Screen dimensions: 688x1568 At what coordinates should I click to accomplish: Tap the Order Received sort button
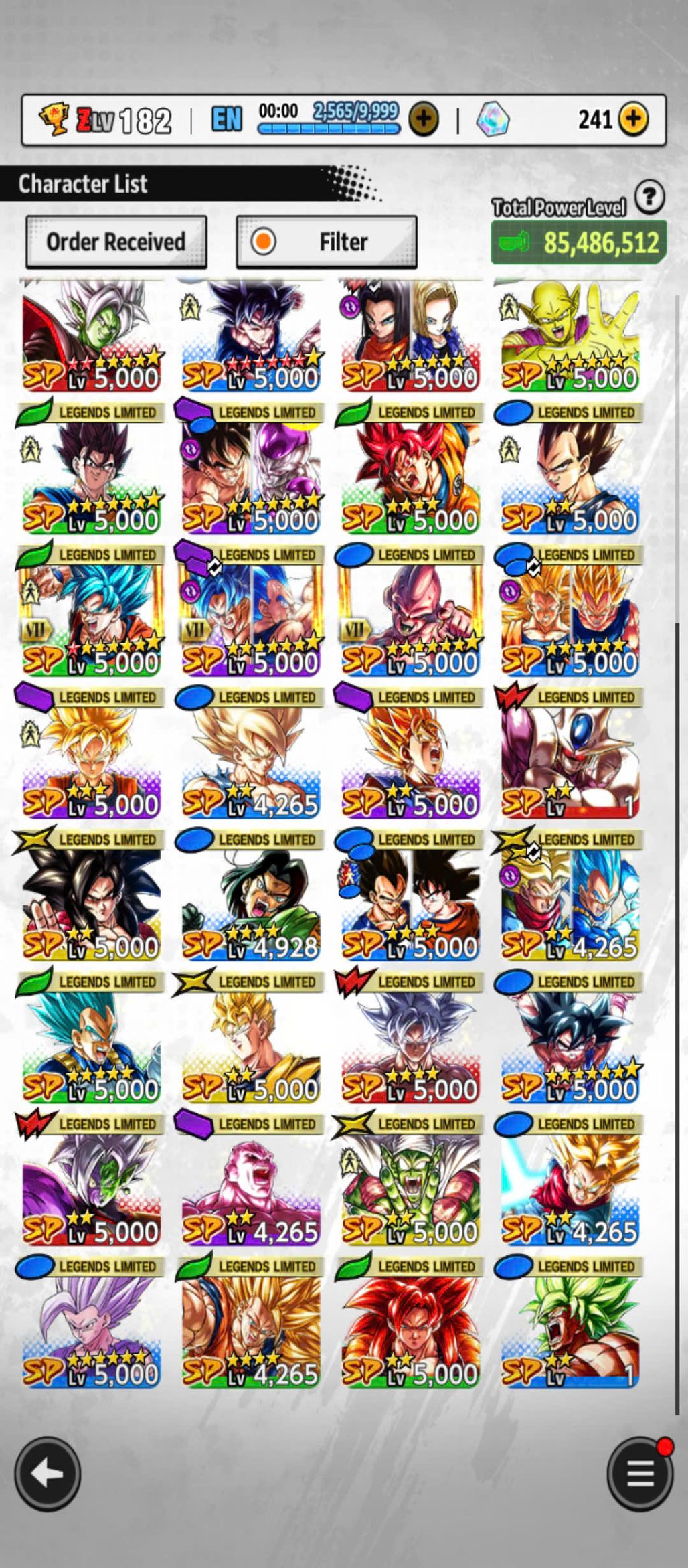point(116,242)
